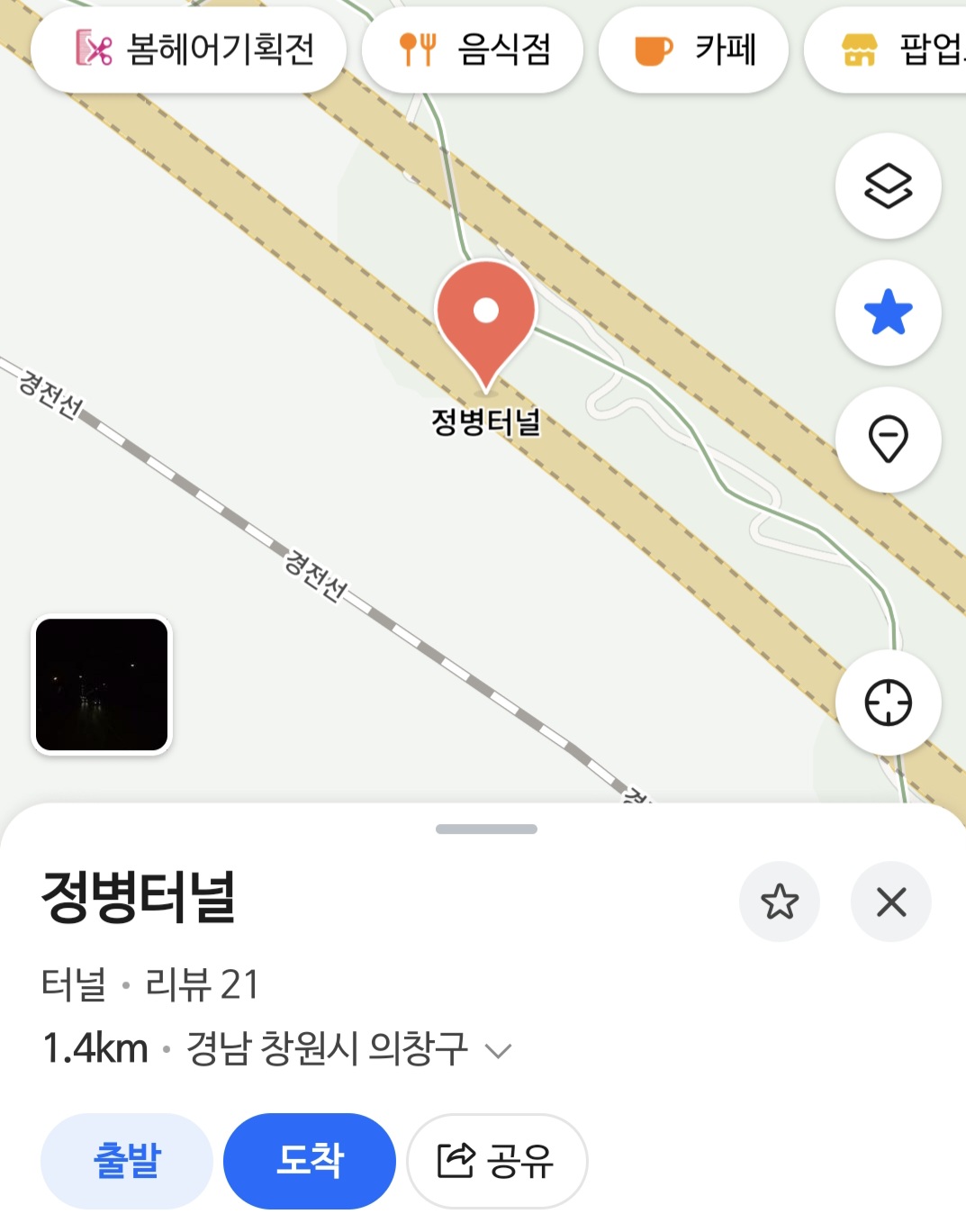
Task: Set 정병터널 as 출발 starting point
Action: 127,1161
